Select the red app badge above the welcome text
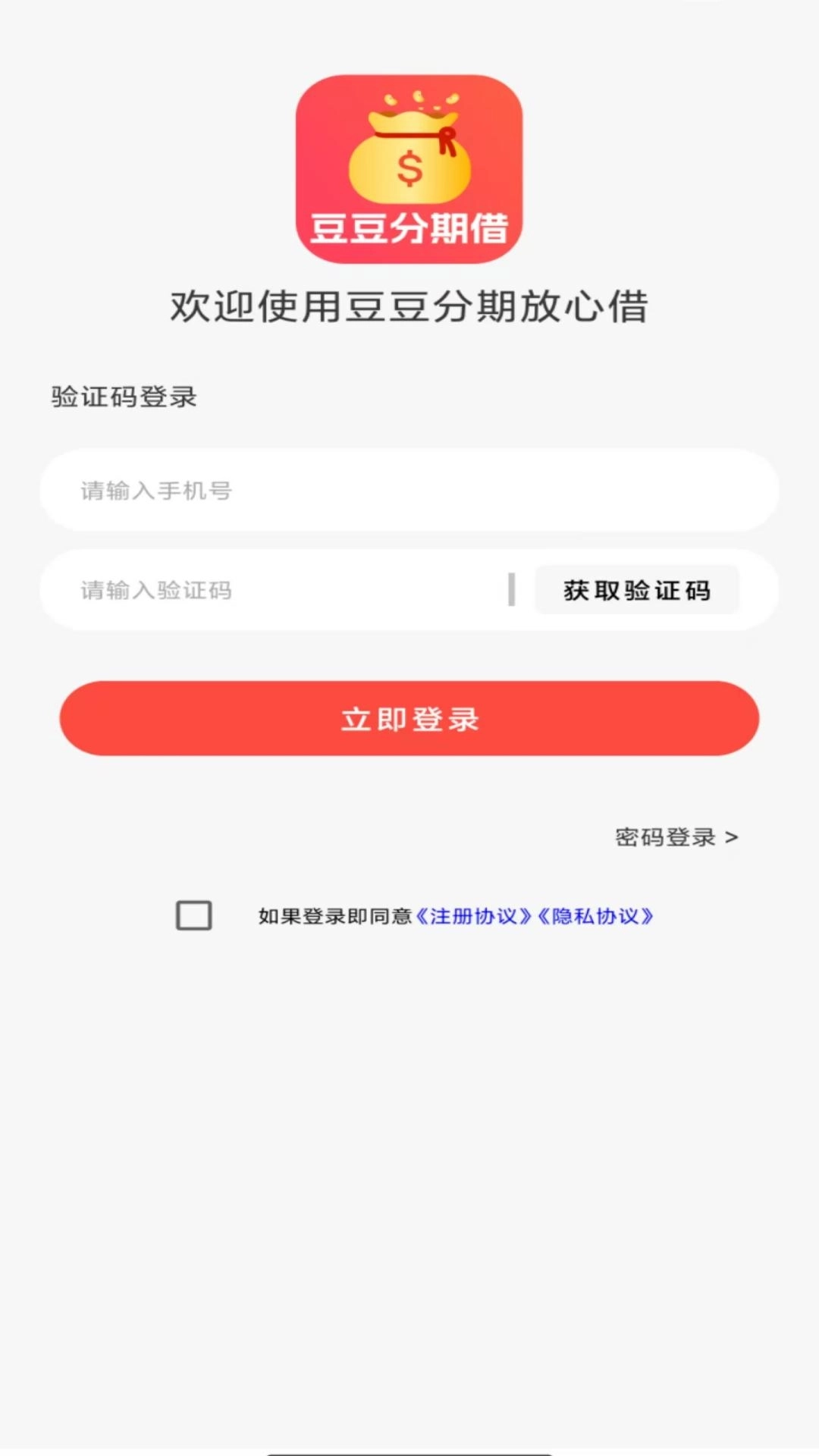The height and width of the screenshot is (1456, 819). [x=409, y=171]
